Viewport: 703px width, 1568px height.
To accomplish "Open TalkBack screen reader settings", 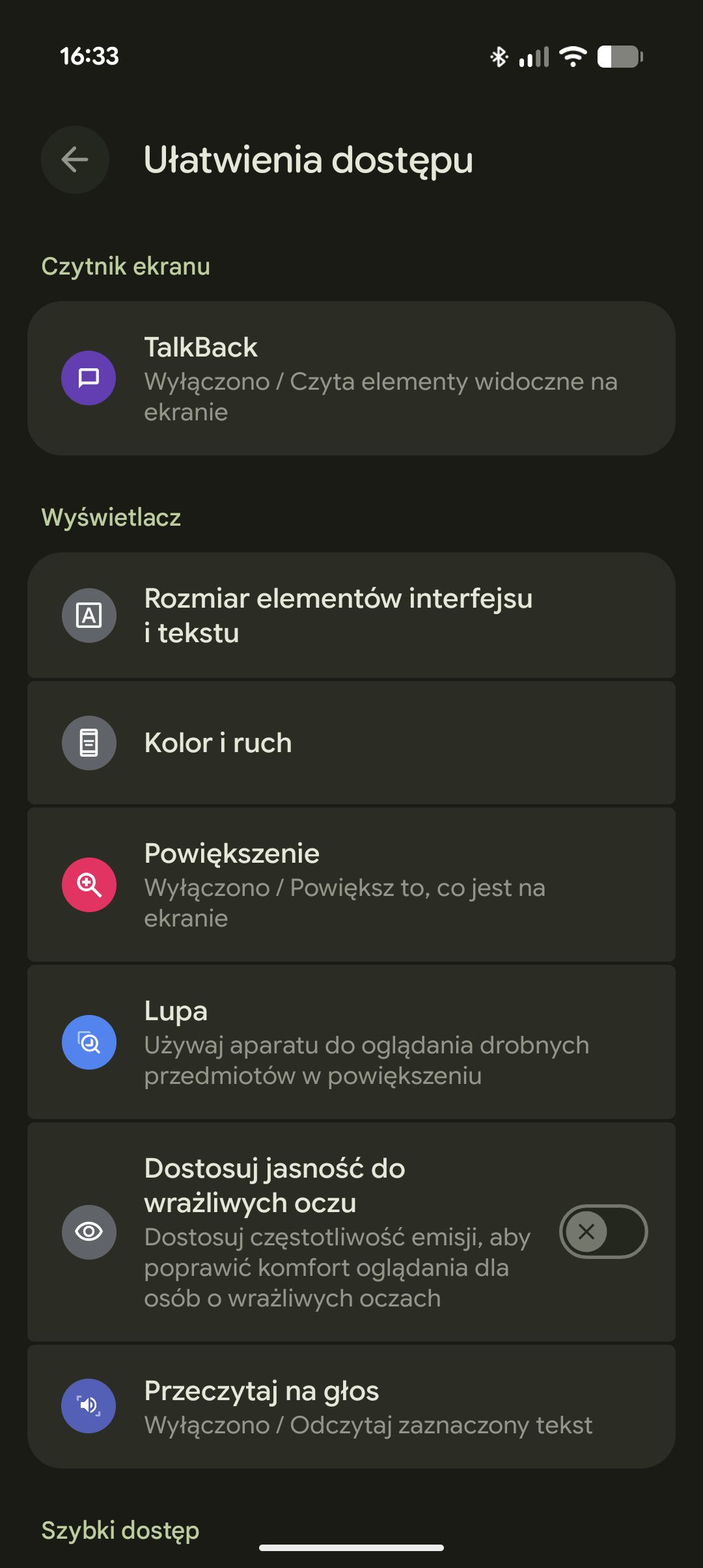I will 351,378.
